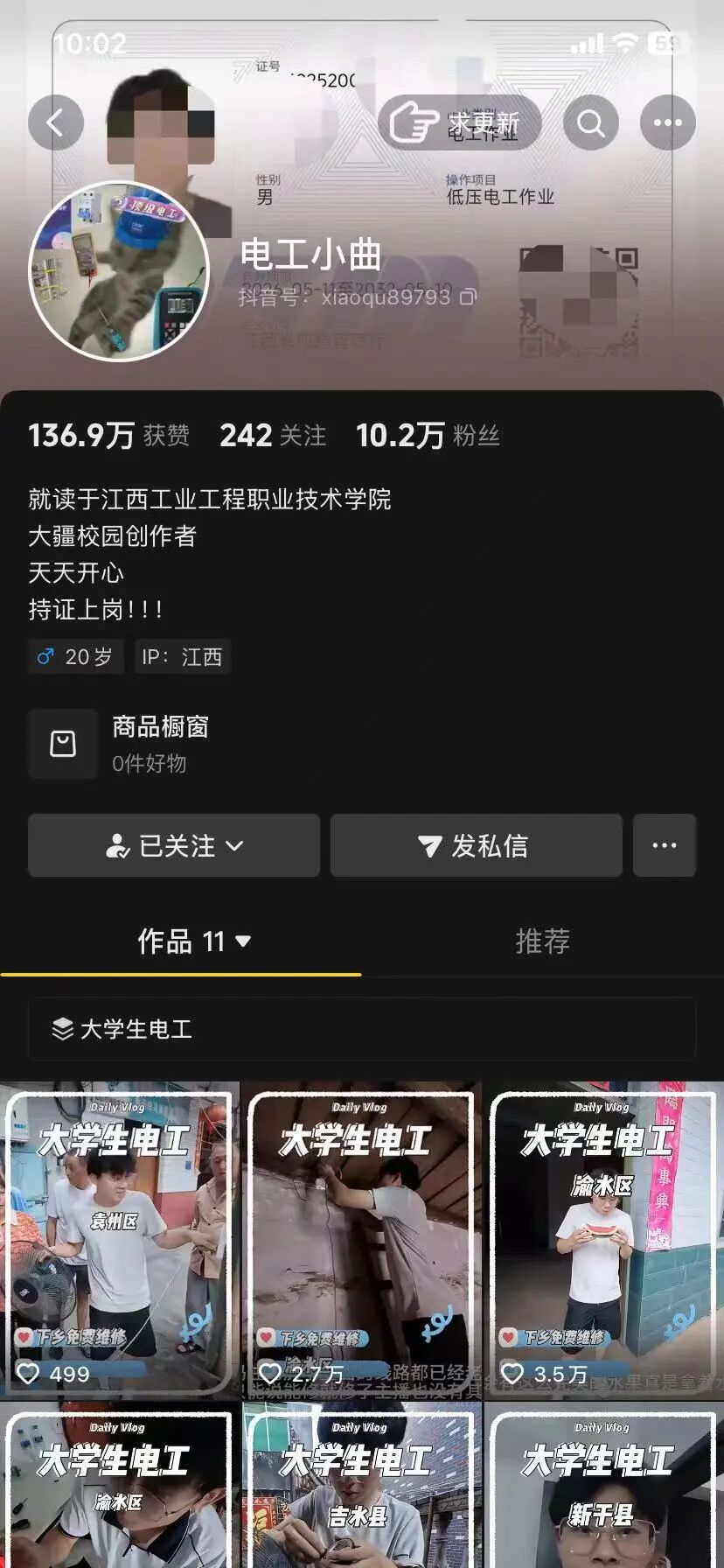Image resolution: width=724 pixels, height=1568 pixels.
Task: Open the 10.2万 粉丝 followers list
Action: tap(428, 435)
